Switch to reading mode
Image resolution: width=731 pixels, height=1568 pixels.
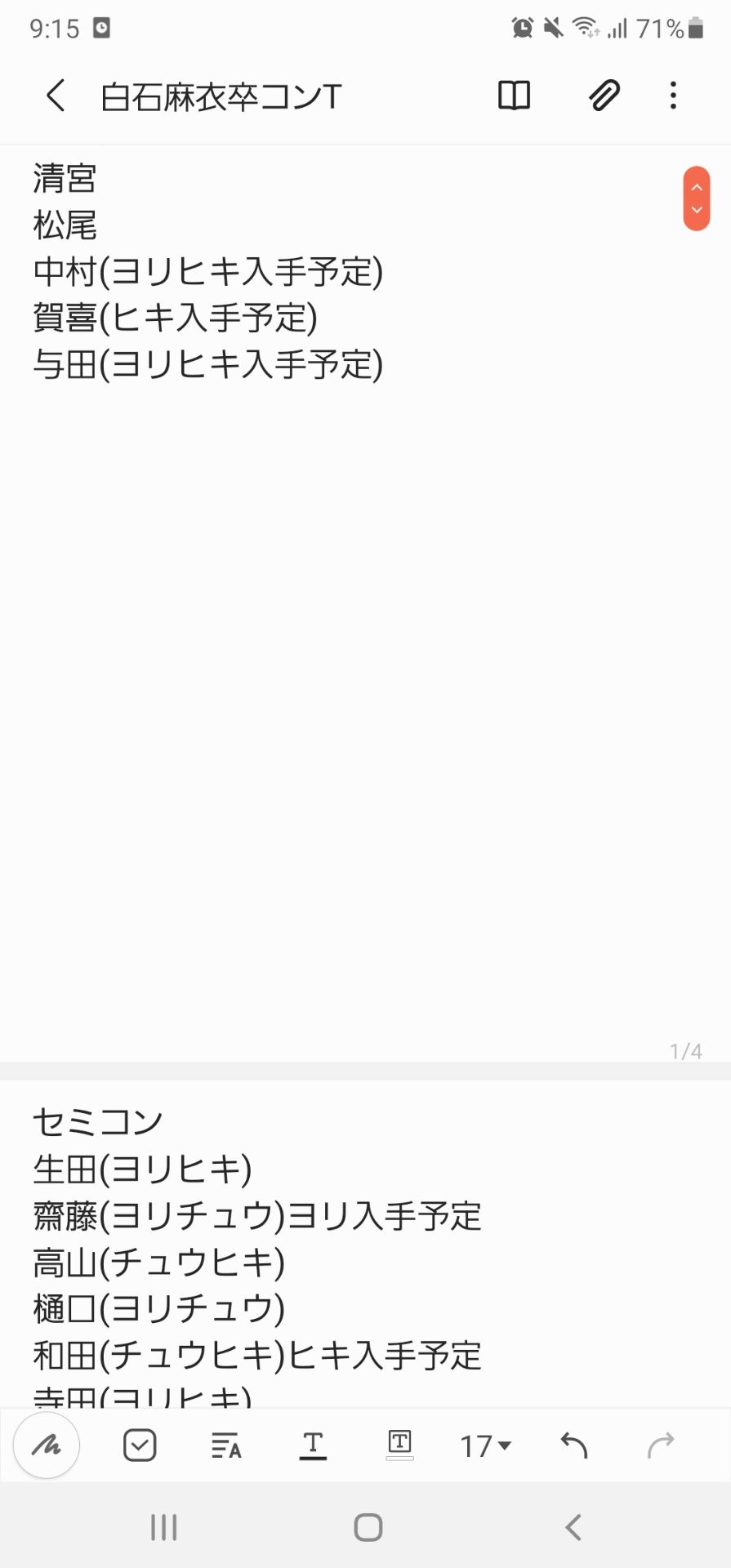(513, 96)
